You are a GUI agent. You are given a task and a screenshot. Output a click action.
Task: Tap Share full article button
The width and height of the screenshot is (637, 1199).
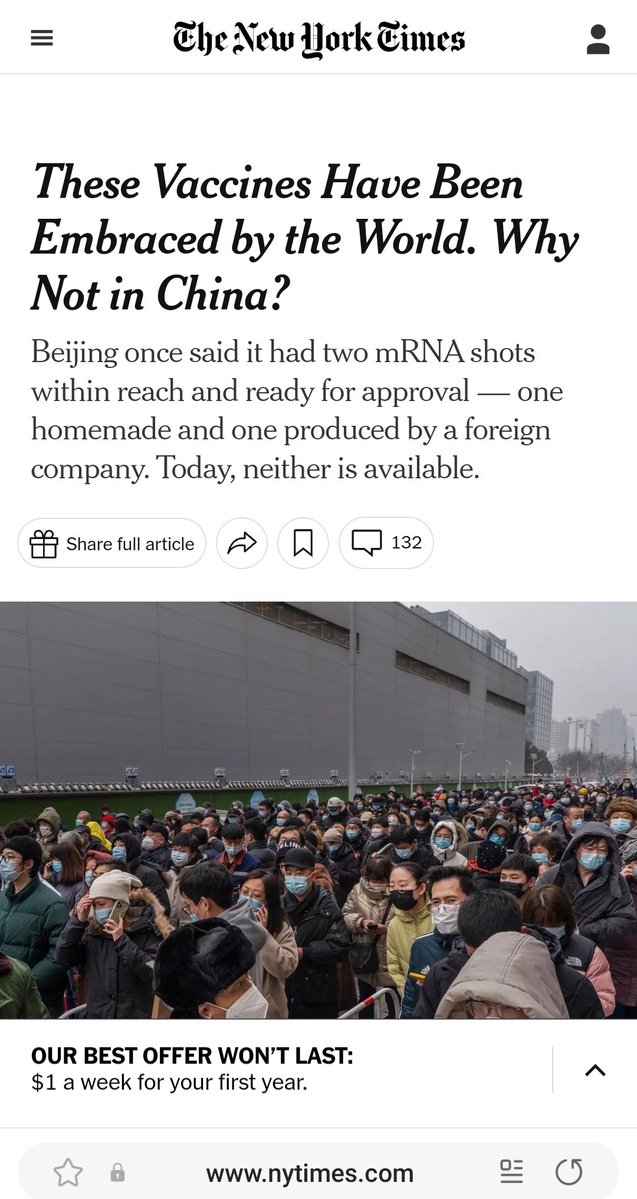112,544
